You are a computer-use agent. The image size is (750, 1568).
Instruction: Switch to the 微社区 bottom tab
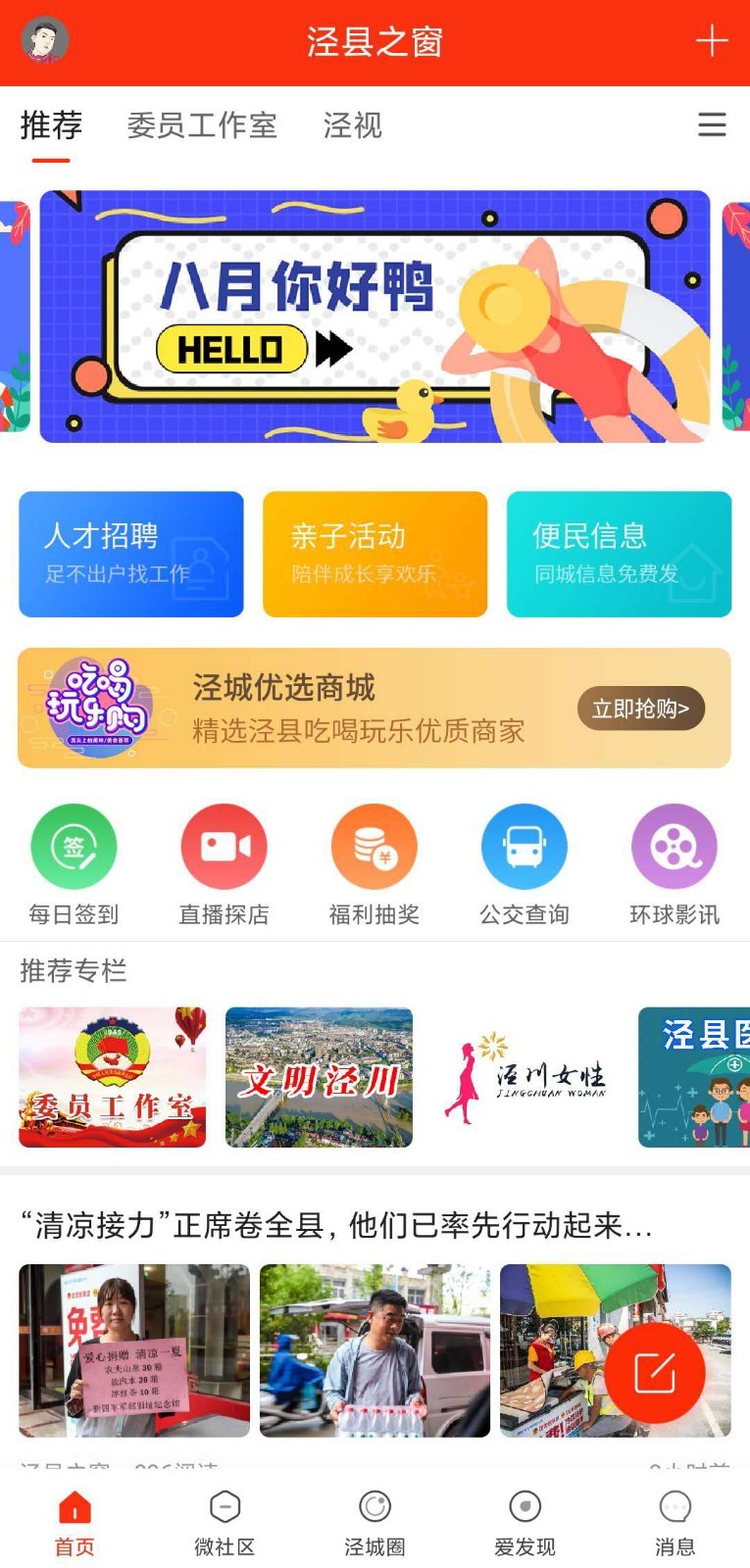[225, 1523]
